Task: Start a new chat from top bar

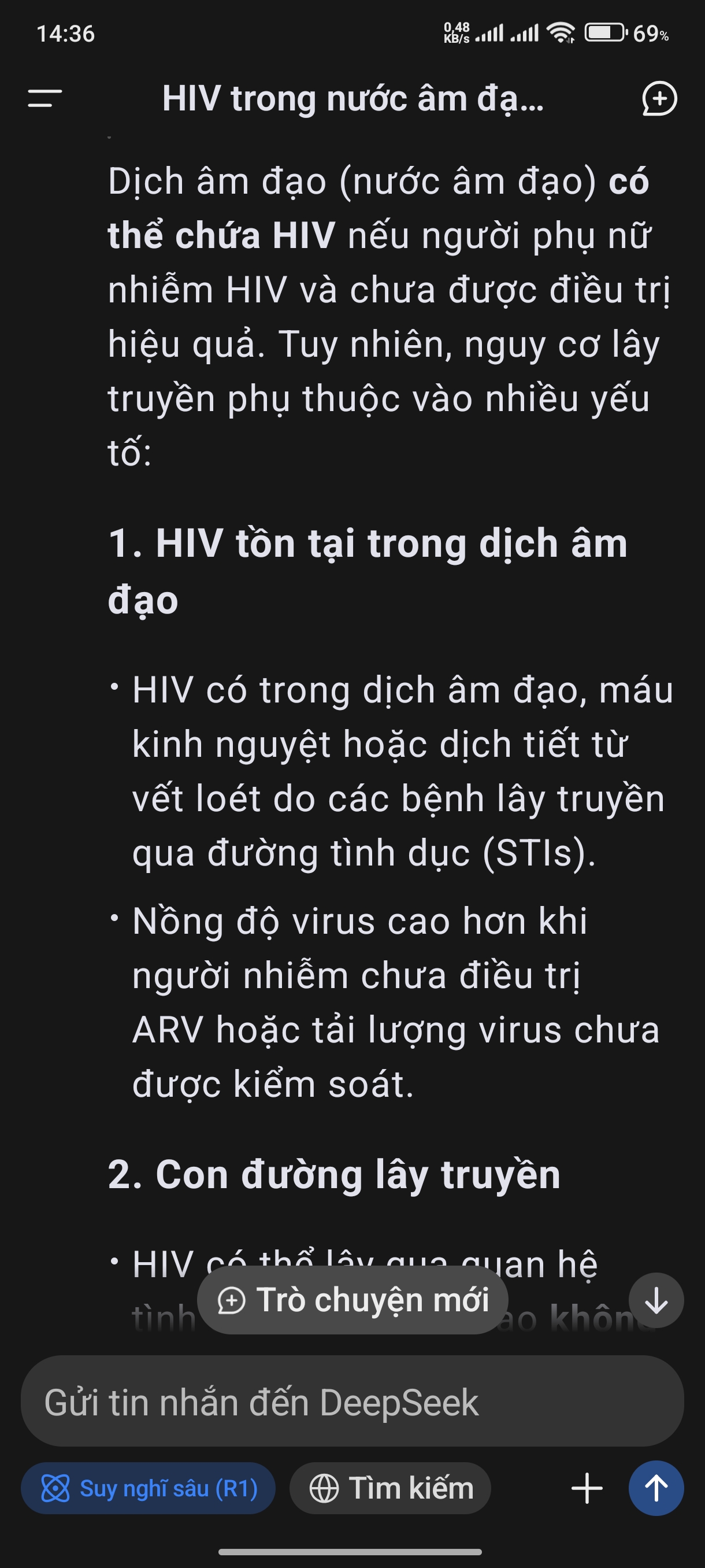Action: (659, 98)
